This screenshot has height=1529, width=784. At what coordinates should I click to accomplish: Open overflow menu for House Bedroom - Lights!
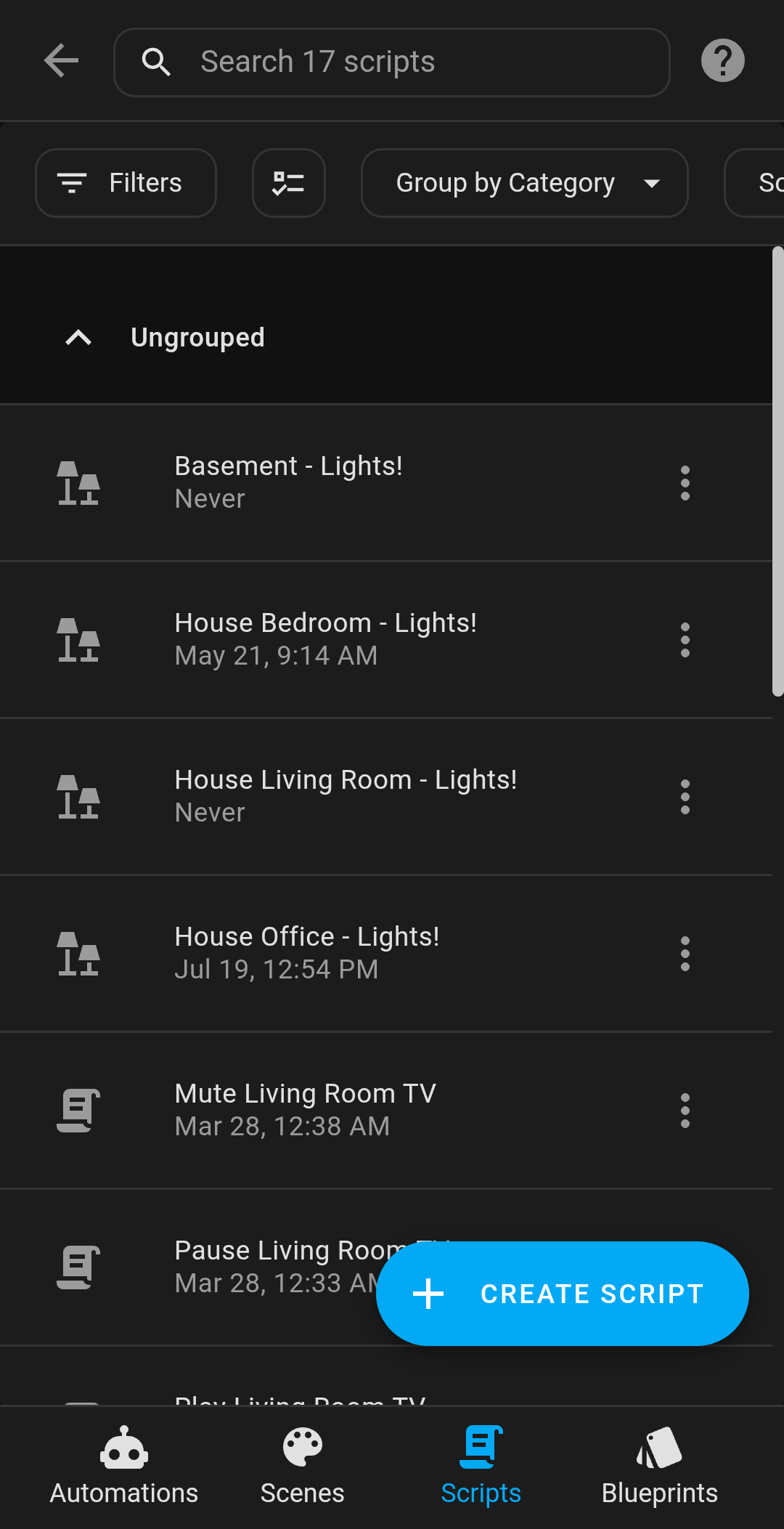(685, 640)
